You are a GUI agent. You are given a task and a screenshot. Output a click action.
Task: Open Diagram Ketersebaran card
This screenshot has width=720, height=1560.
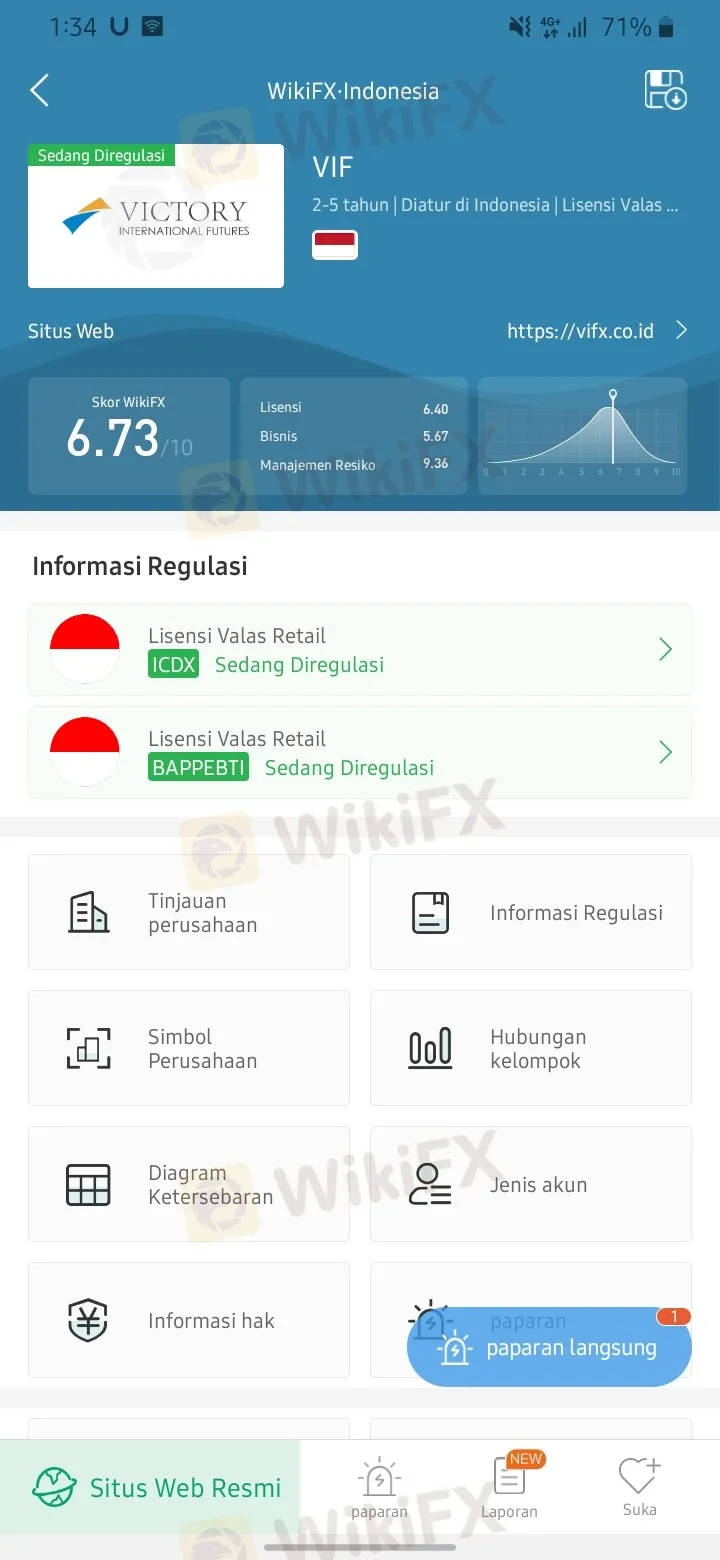[x=189, y=1184]
